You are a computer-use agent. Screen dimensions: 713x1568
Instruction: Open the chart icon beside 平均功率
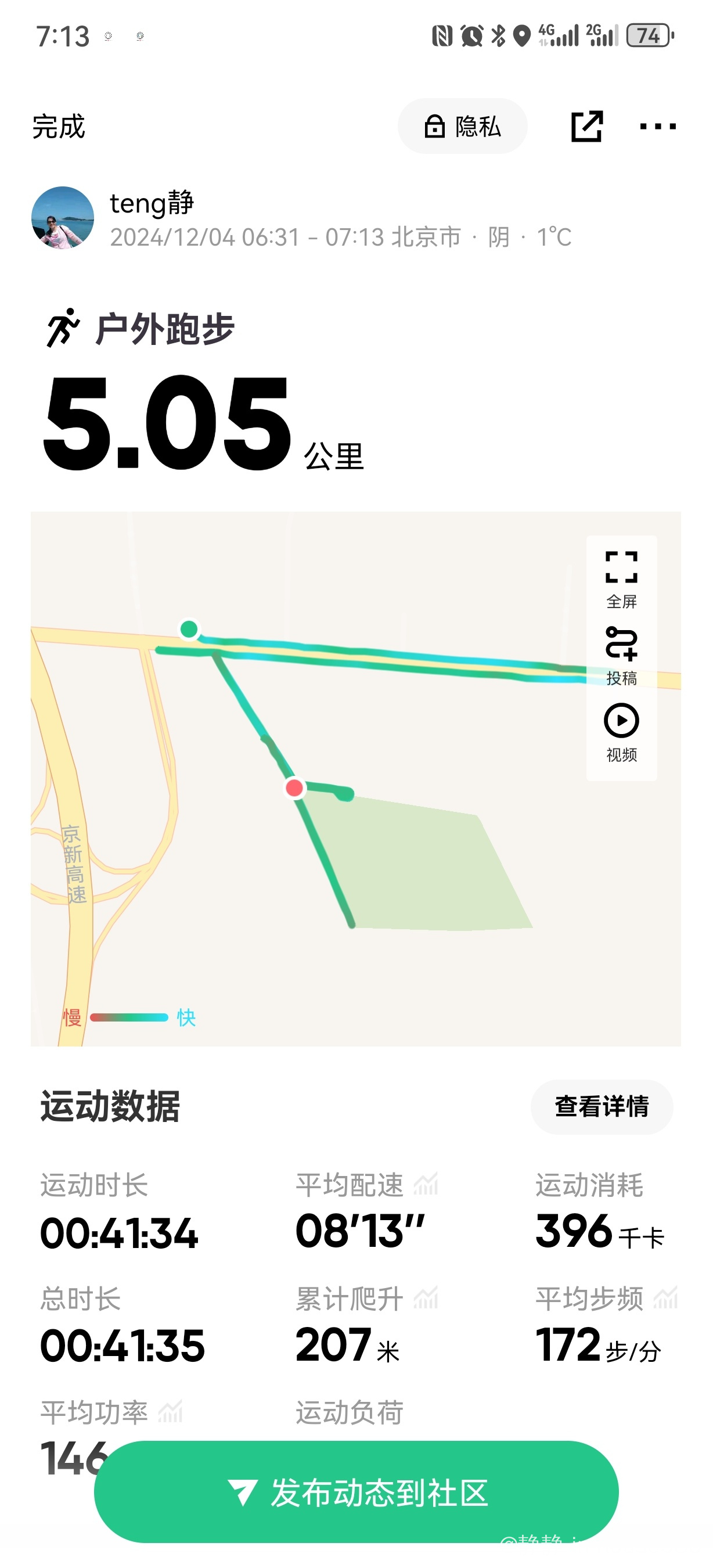click(x=170, y=1411)
